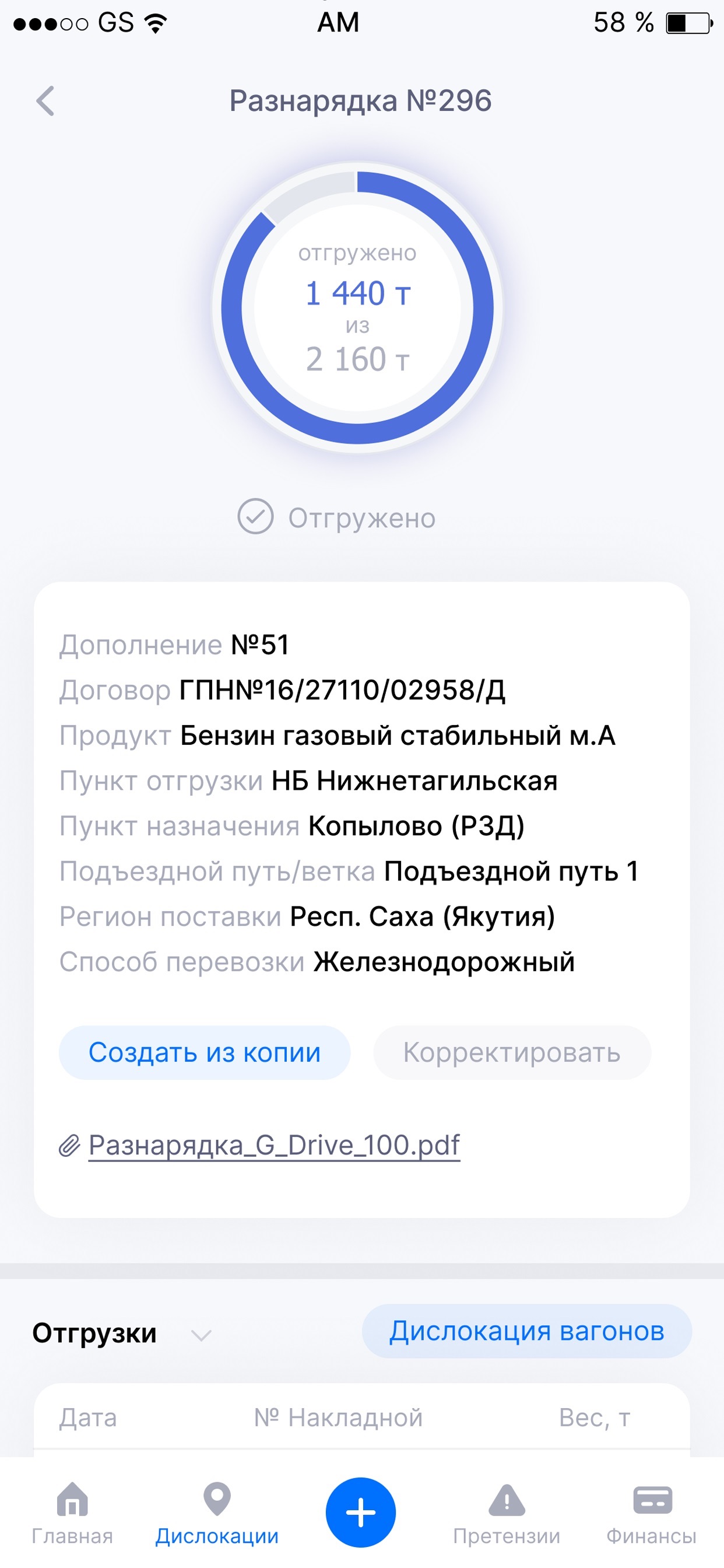Switch to the Главная tab
This screenshot has height=1568, width=724.
point(72,1513)
